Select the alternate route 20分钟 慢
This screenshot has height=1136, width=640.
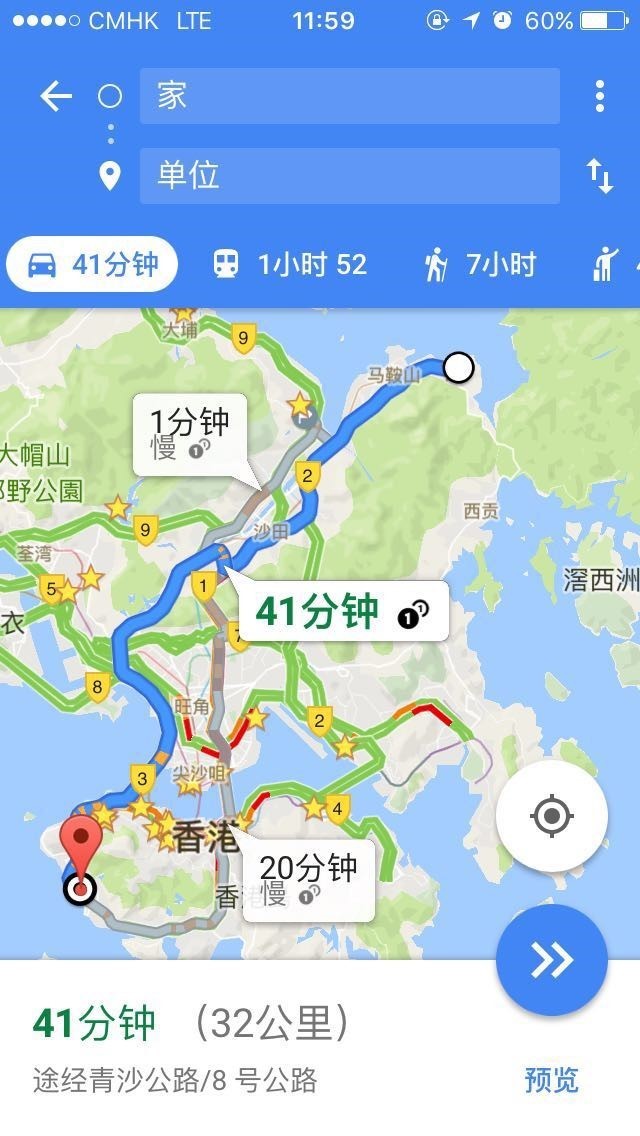(x=309, y=880)
